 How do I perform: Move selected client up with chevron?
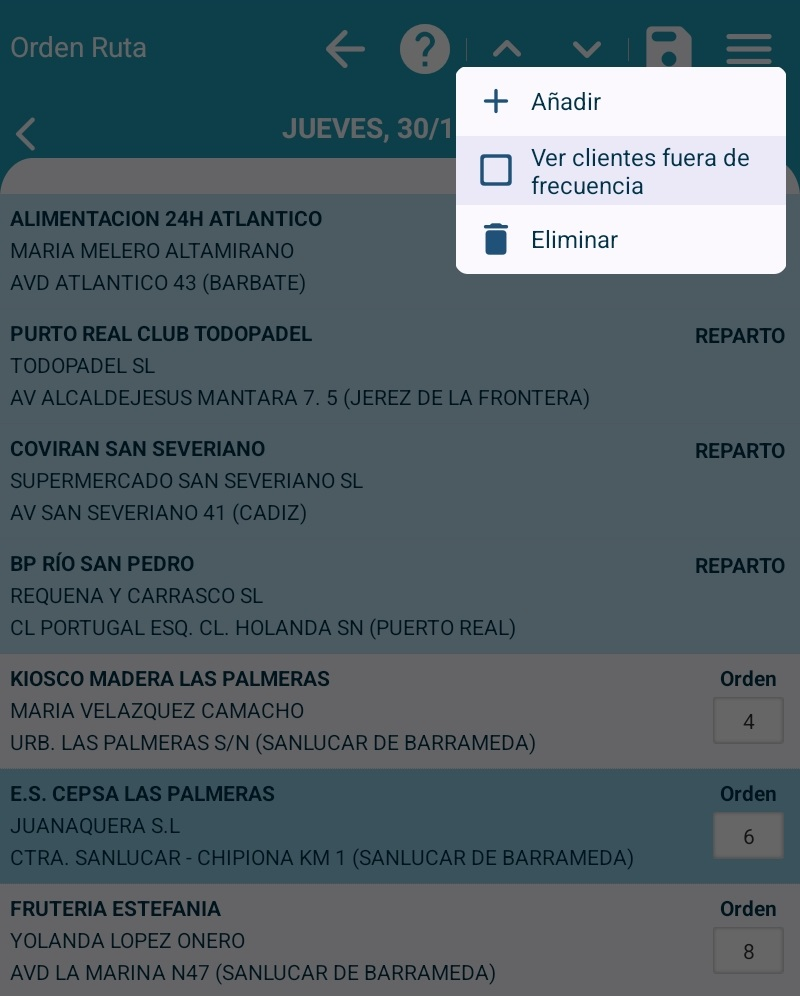click(x=507, y=49)
